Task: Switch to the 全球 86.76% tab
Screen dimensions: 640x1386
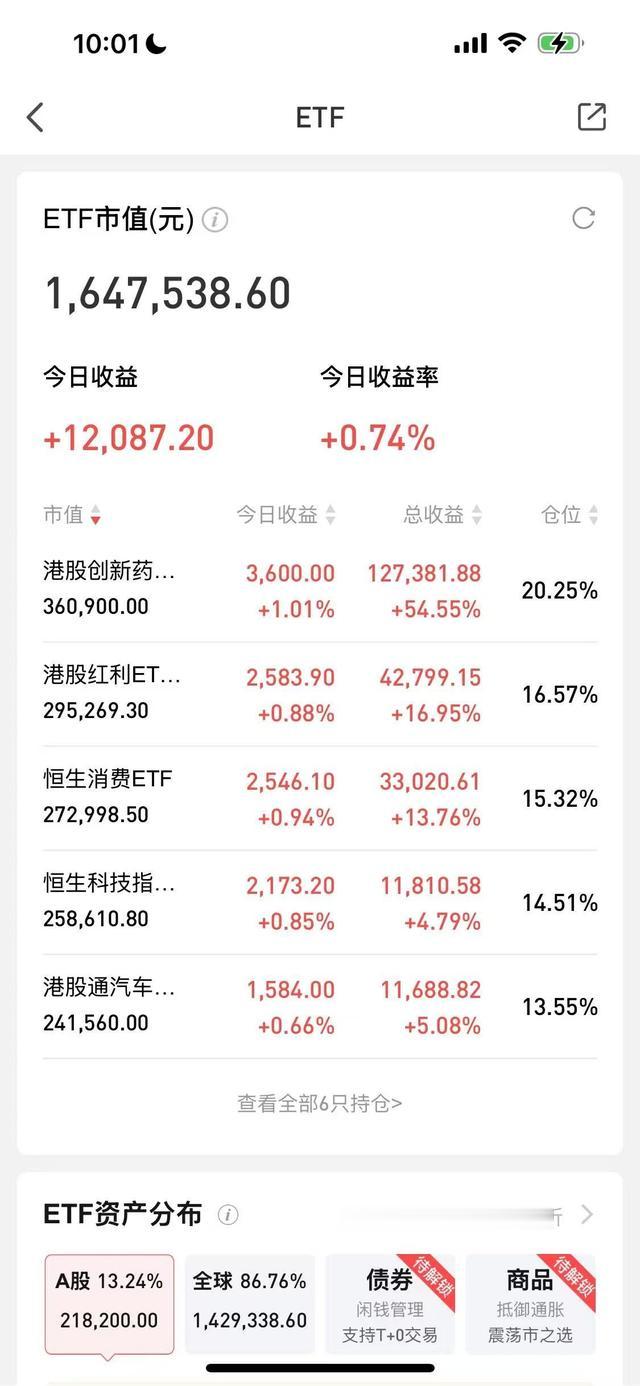Action: (250, 1300)
